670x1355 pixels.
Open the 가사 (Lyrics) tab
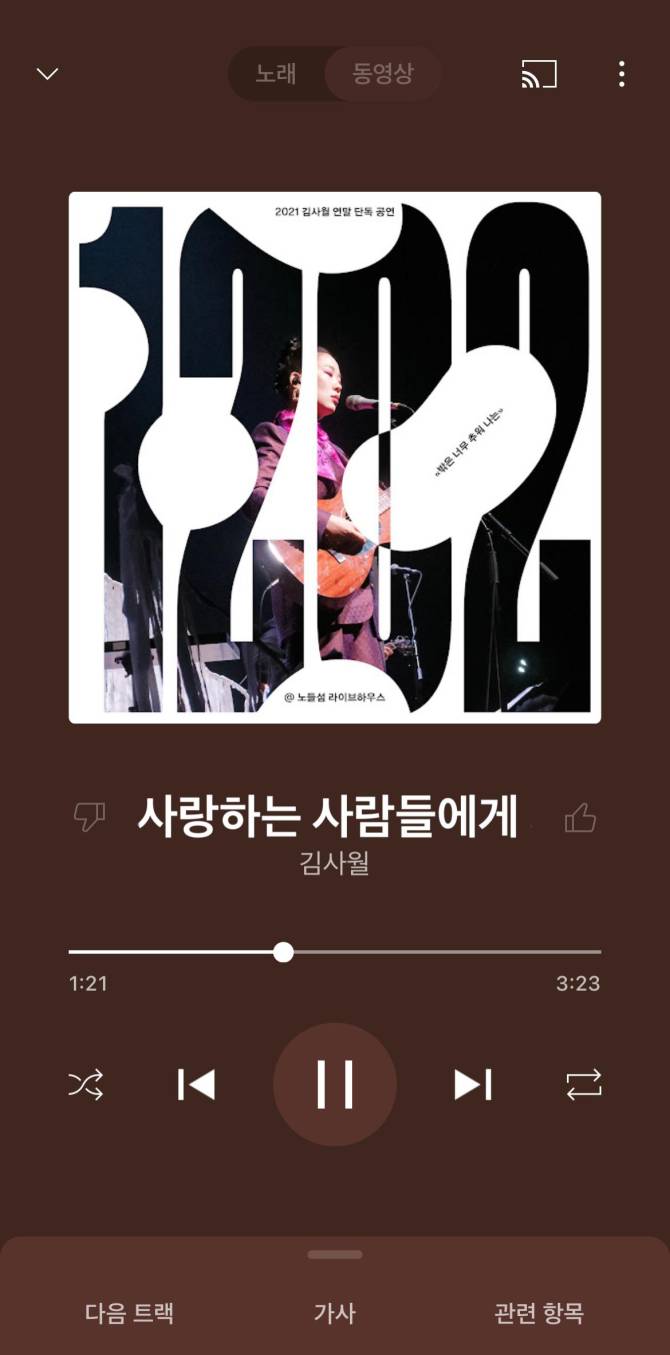[335, 1313]
